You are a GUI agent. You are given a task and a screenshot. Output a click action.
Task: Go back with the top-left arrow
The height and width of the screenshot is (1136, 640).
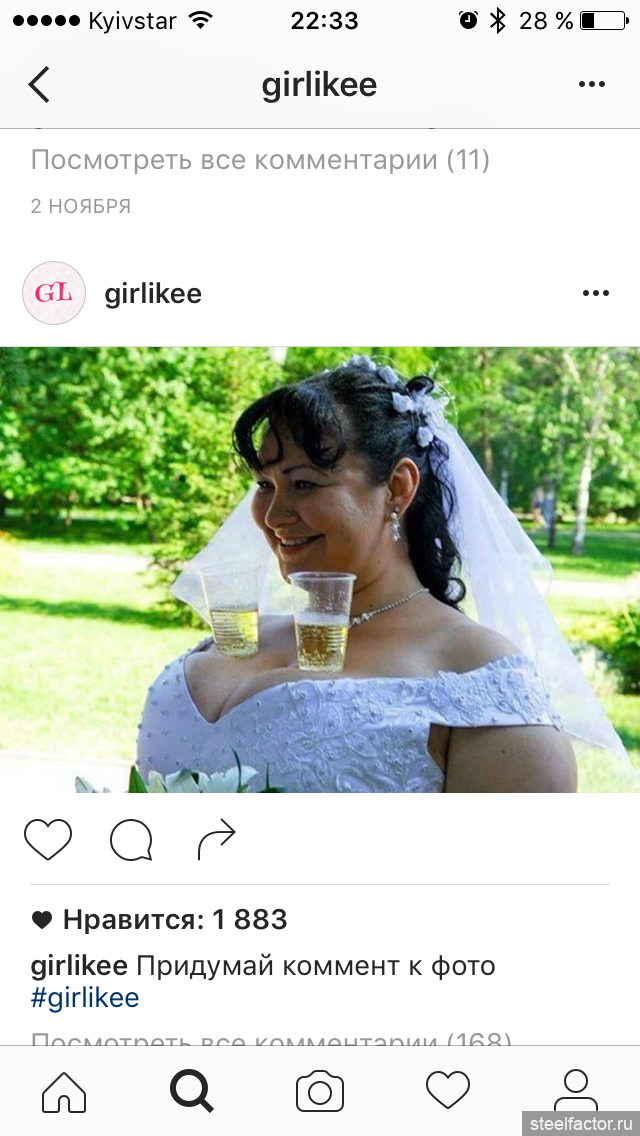(x=39, y=85)
